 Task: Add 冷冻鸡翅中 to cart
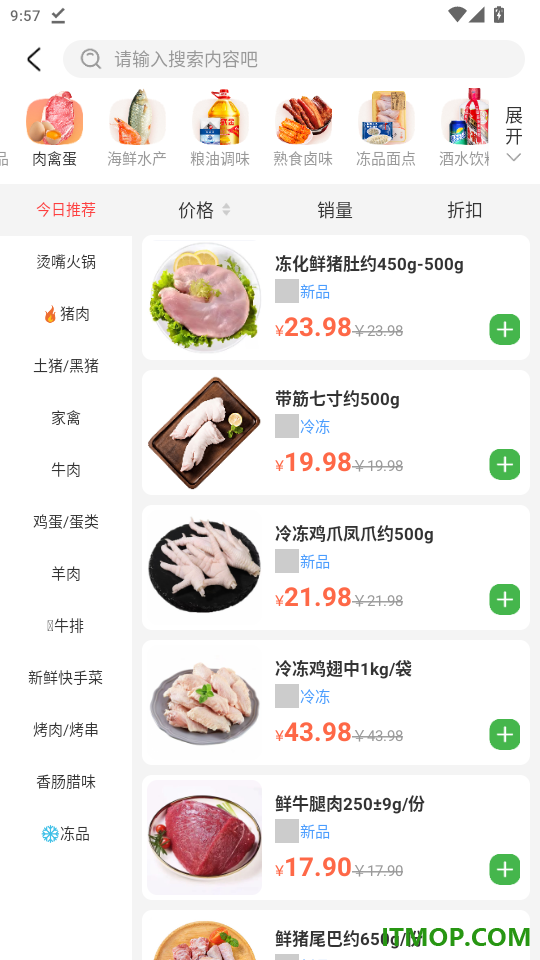pyautogui.click(x=504, y=734)
